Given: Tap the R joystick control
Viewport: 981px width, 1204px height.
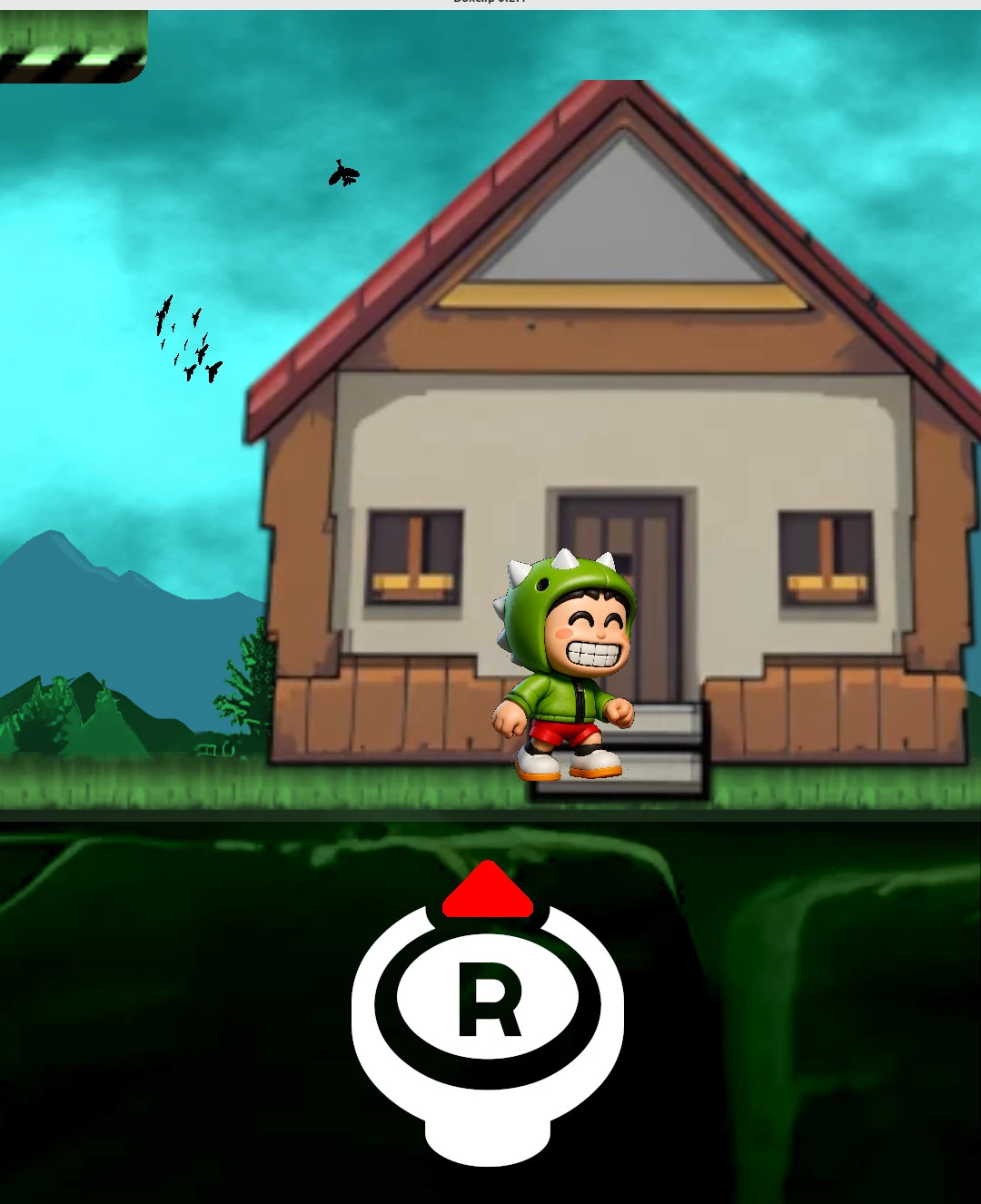Looking at the screenshot, I should pos(488,1001).
